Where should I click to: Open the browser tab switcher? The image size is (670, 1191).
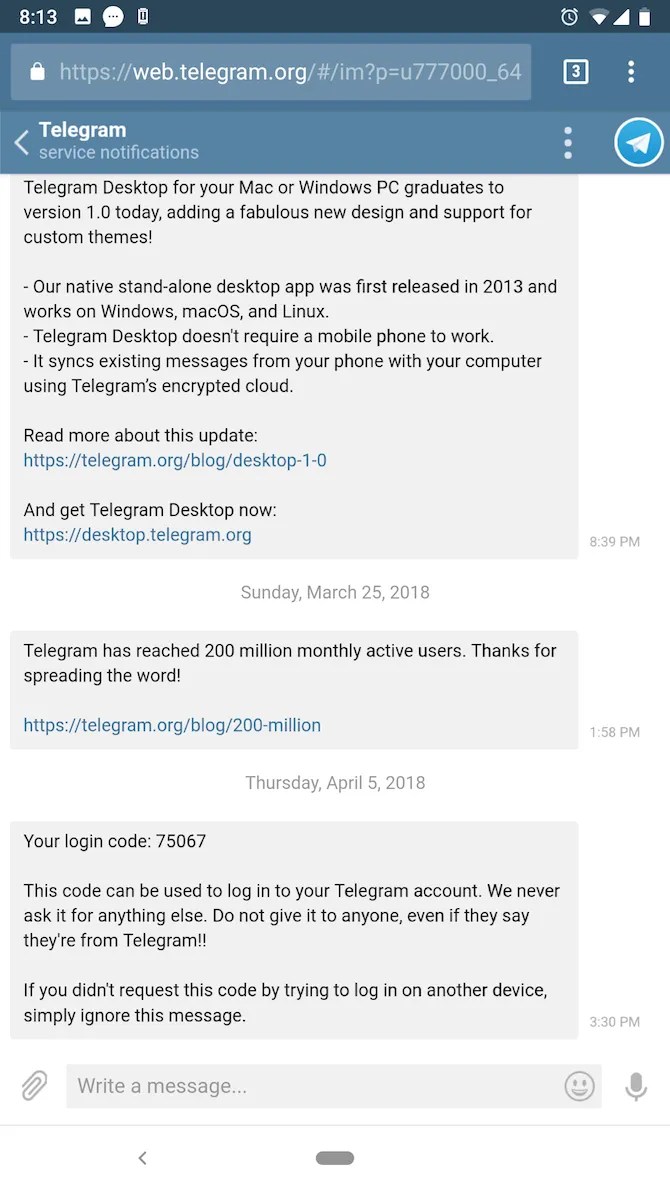tap(576, 72)
